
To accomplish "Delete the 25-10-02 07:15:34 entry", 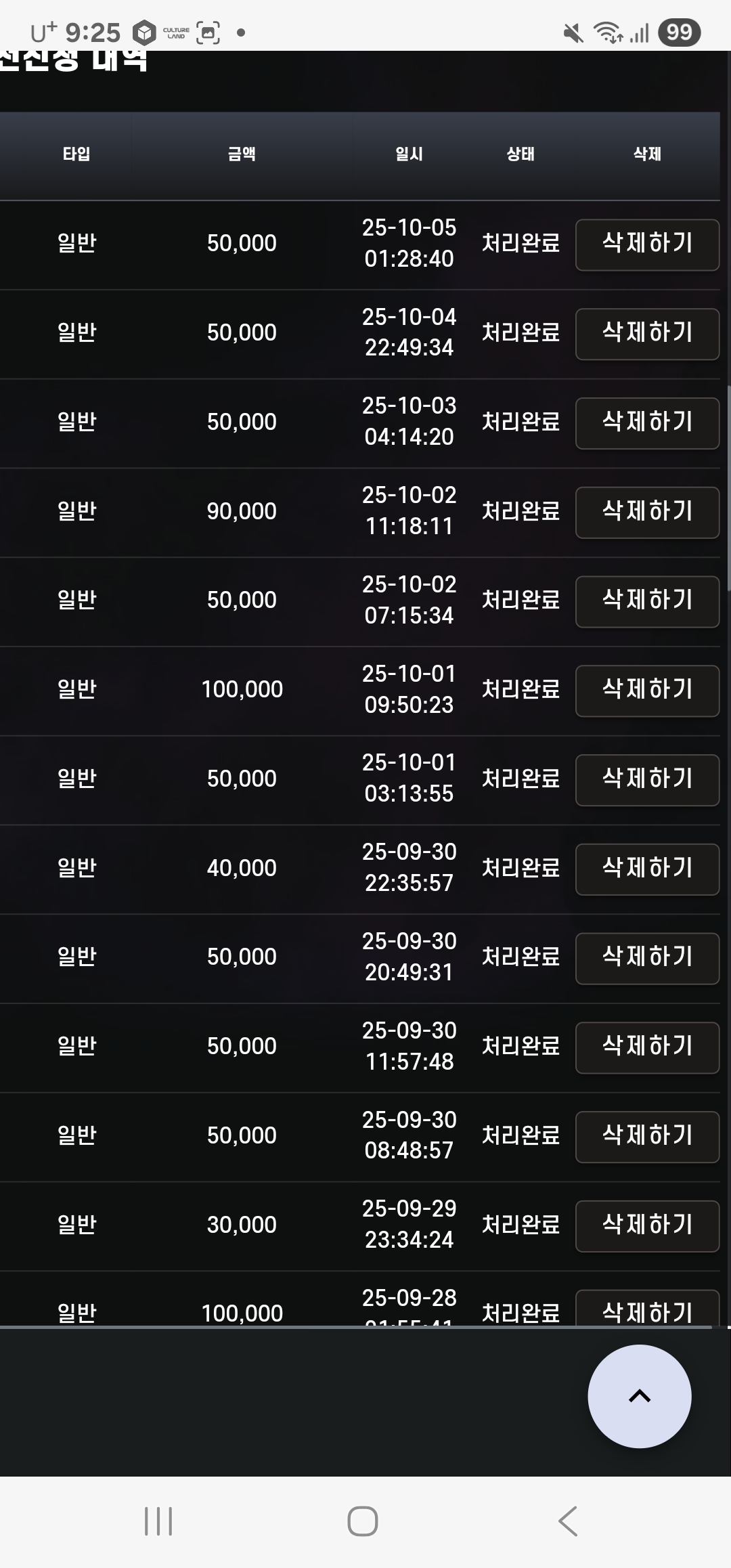I will click(x=647, y=601).
